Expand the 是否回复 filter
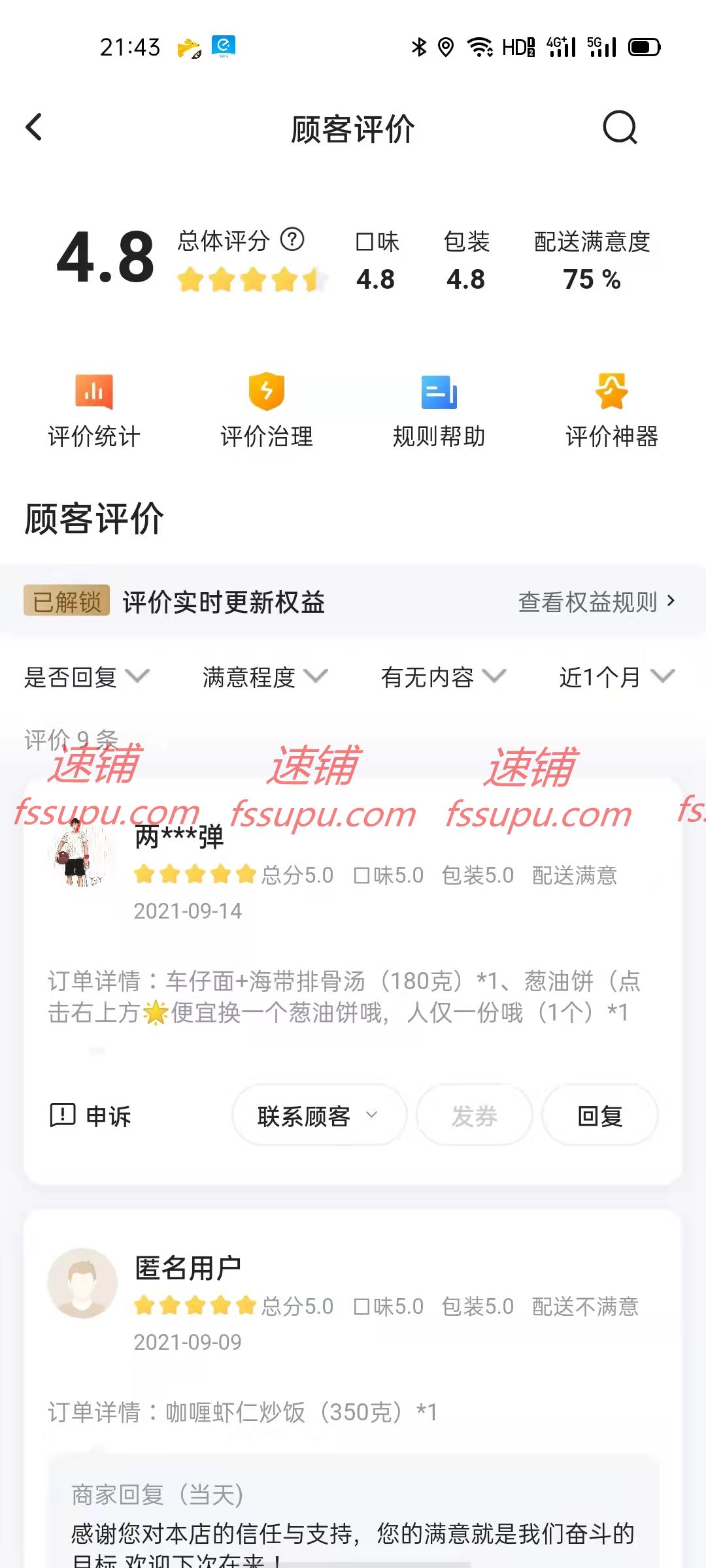Image resolution: width=706 pixels, height=1568 pixels. coord(86,677)
